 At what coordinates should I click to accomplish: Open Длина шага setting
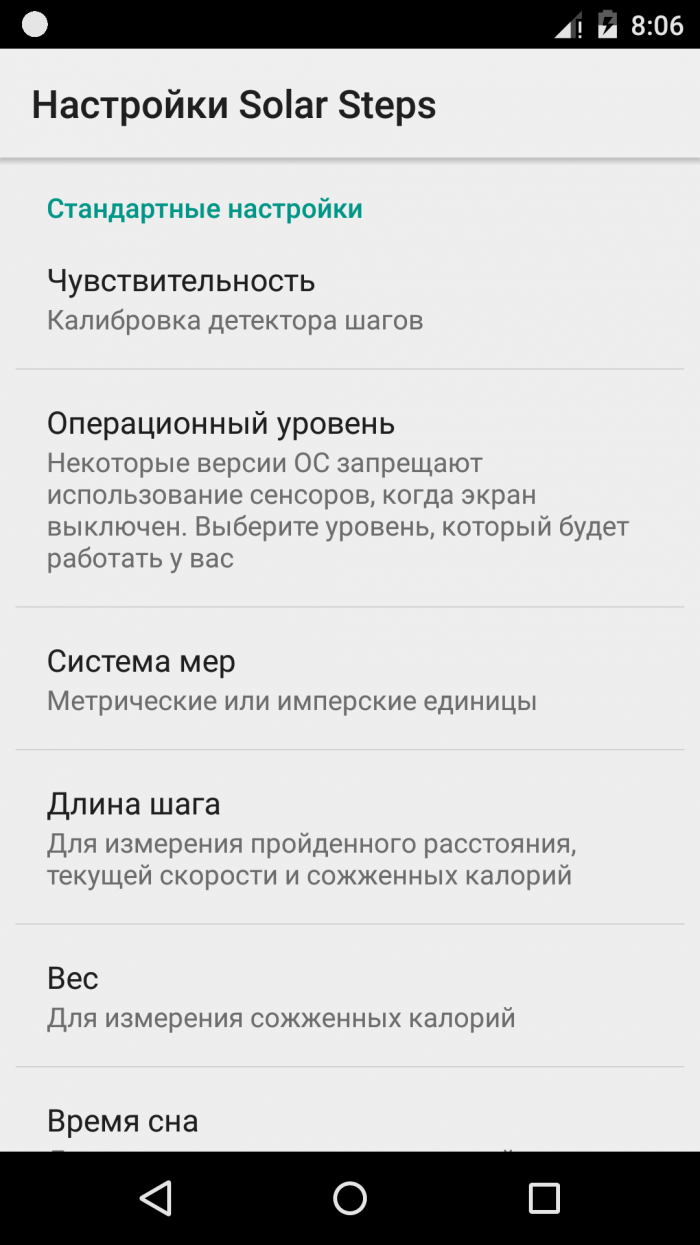tap(350, 837)
